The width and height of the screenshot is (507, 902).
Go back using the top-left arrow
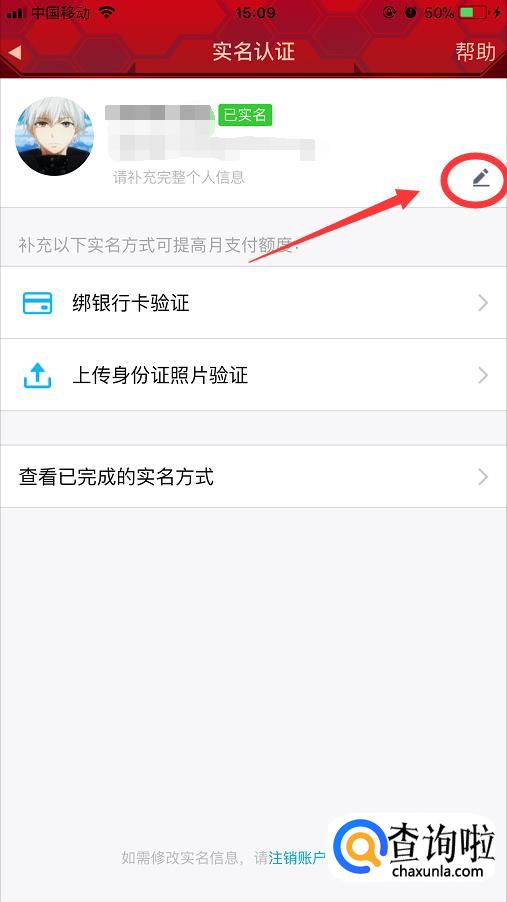pos(15,52)
